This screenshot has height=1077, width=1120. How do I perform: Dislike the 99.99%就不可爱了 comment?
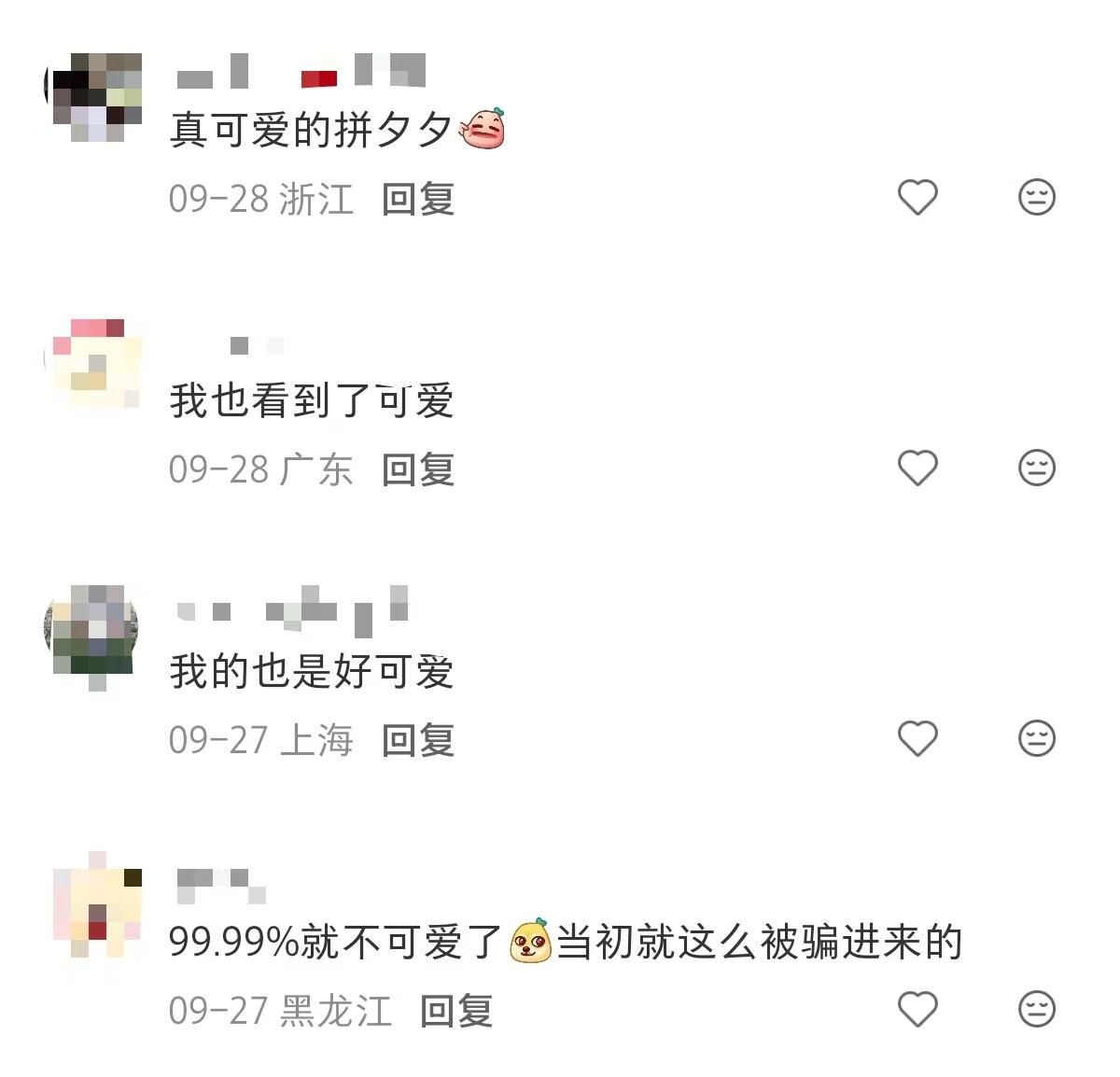tap(1036, 1009)
